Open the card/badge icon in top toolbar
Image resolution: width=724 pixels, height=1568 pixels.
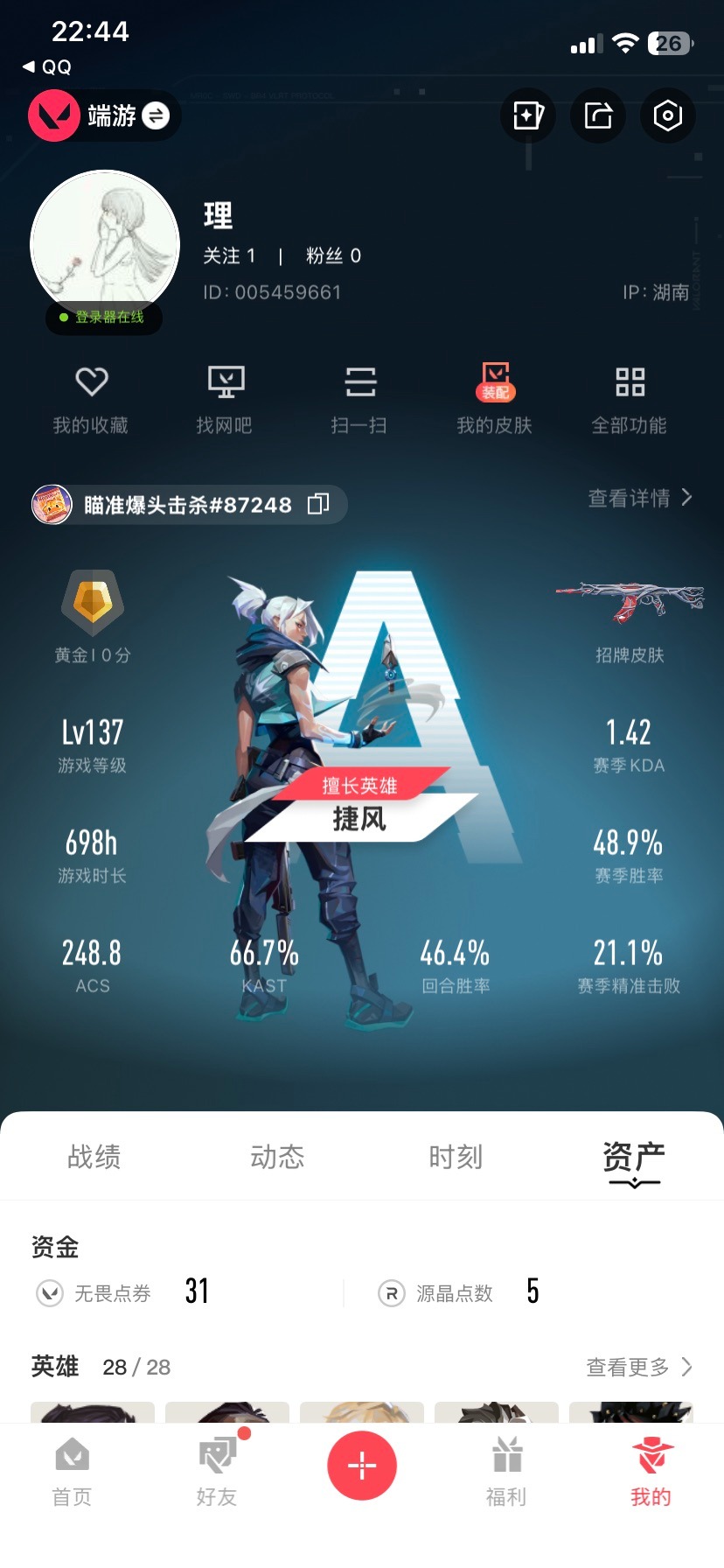527,115
